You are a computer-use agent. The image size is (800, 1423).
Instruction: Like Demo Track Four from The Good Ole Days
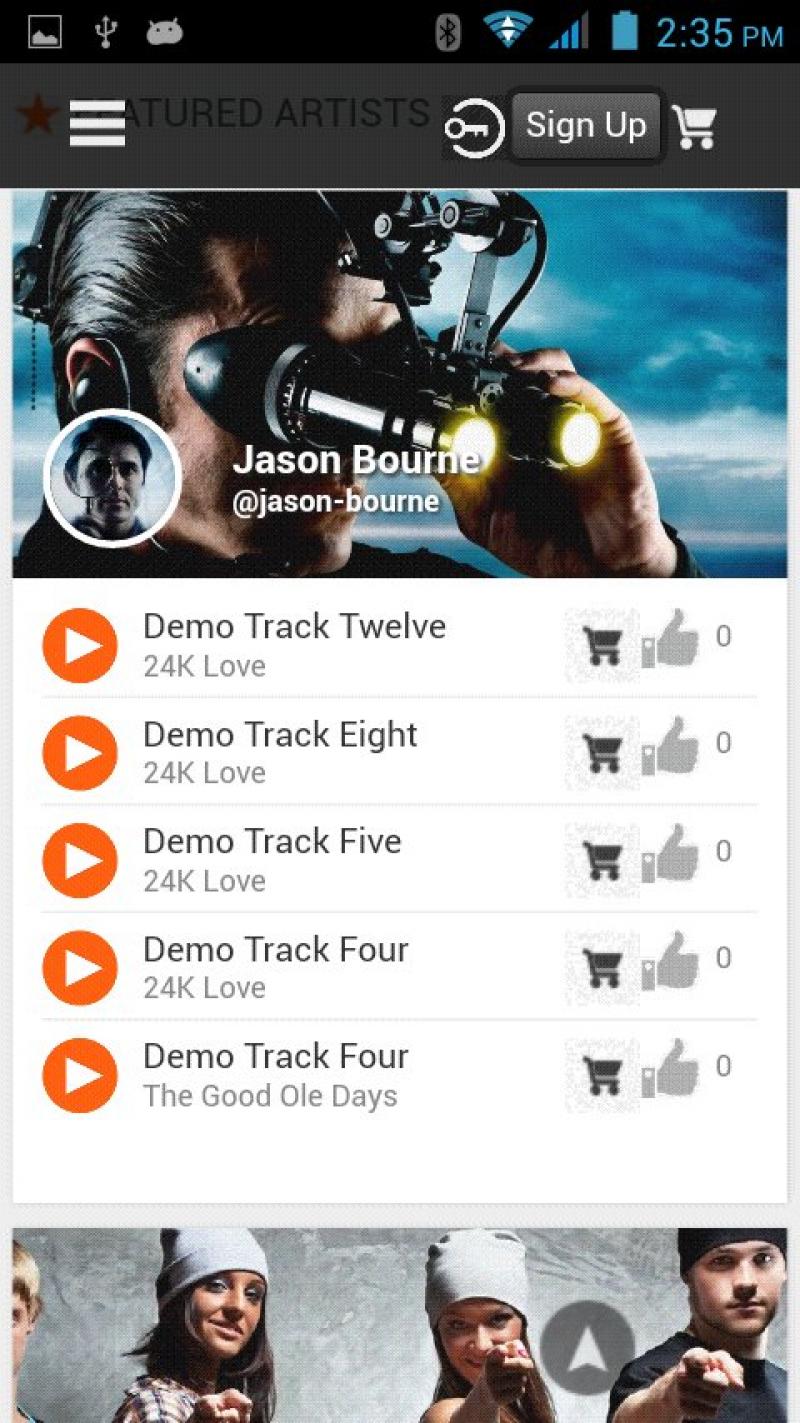(672, 1069)
